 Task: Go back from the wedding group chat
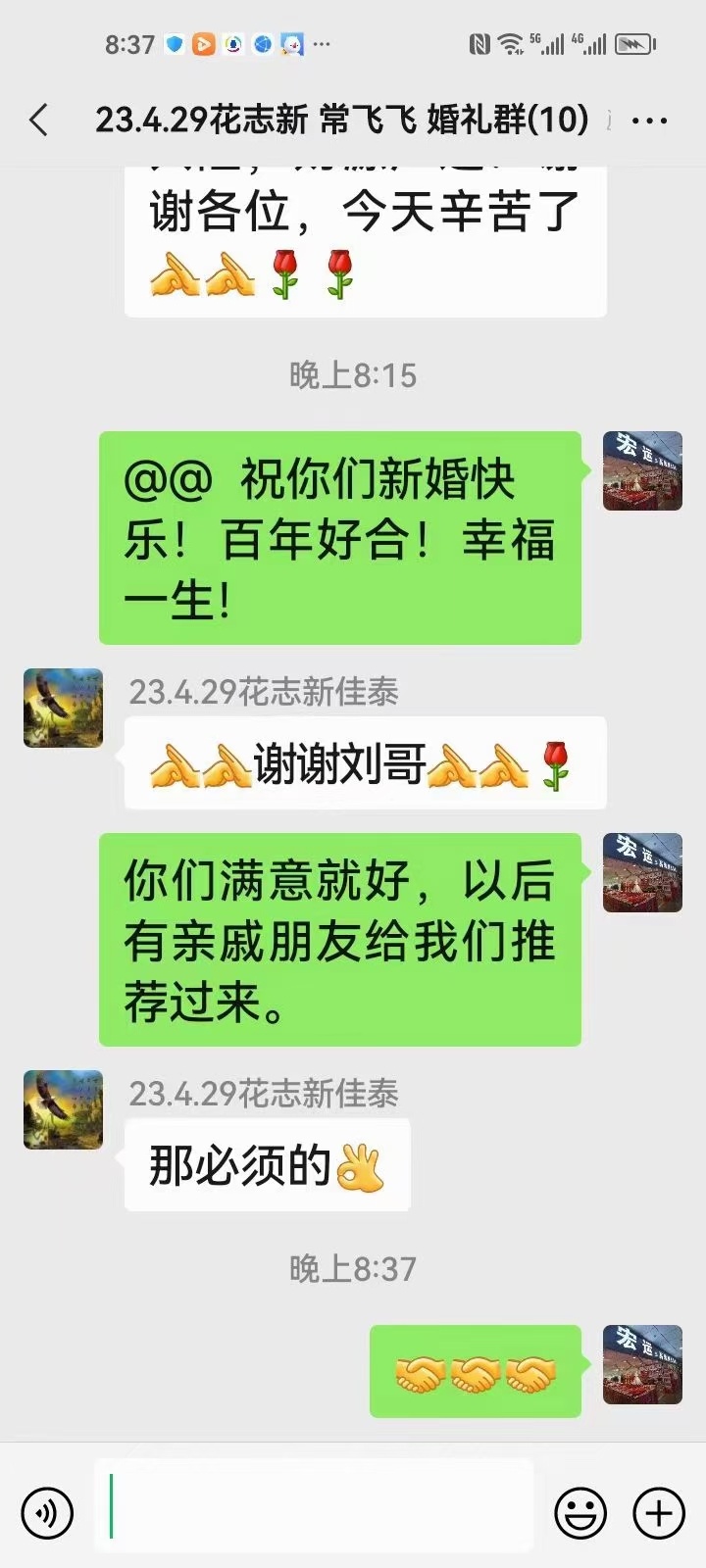(39, 121)
